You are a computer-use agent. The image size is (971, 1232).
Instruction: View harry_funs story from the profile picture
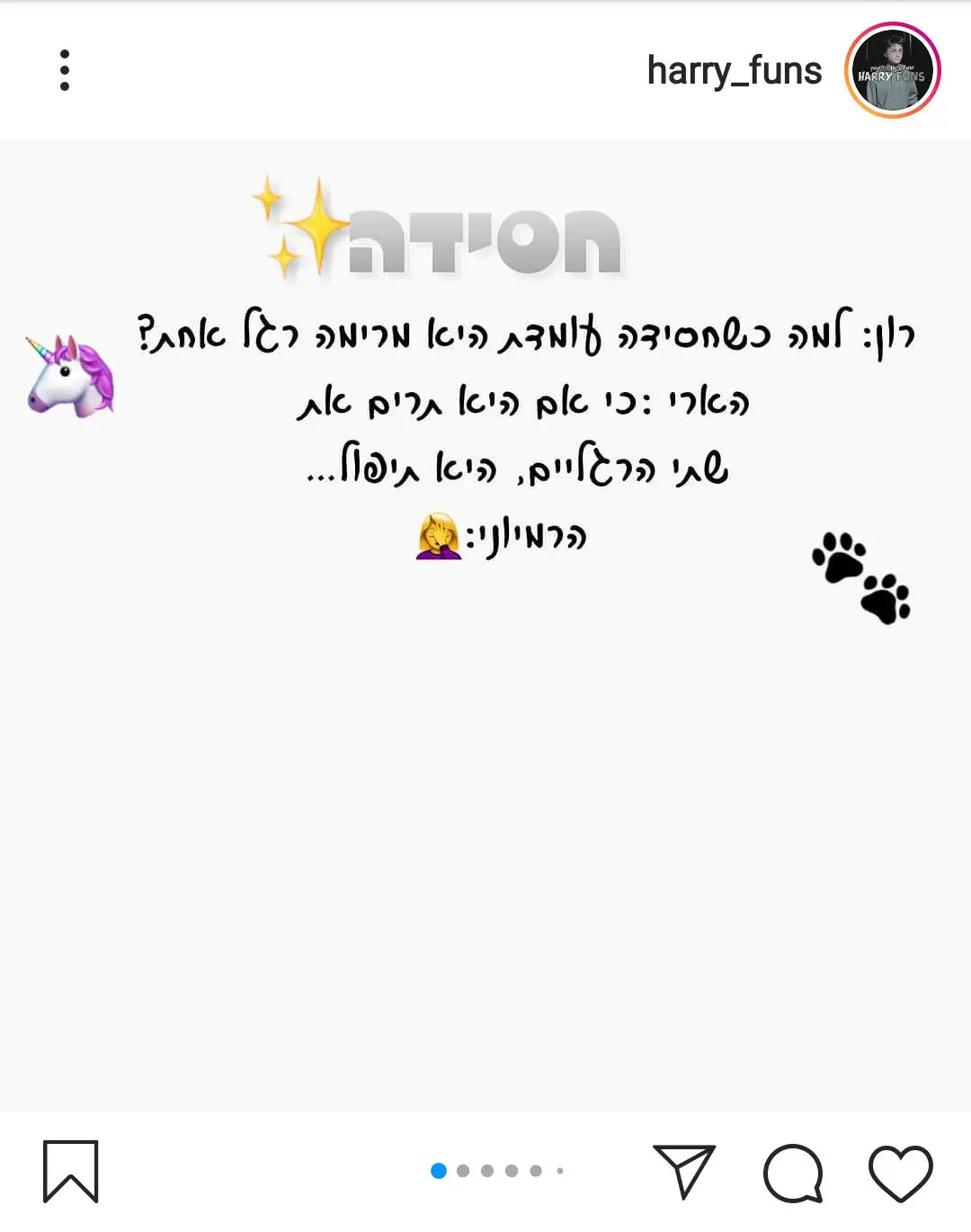(x=892, y=71)
